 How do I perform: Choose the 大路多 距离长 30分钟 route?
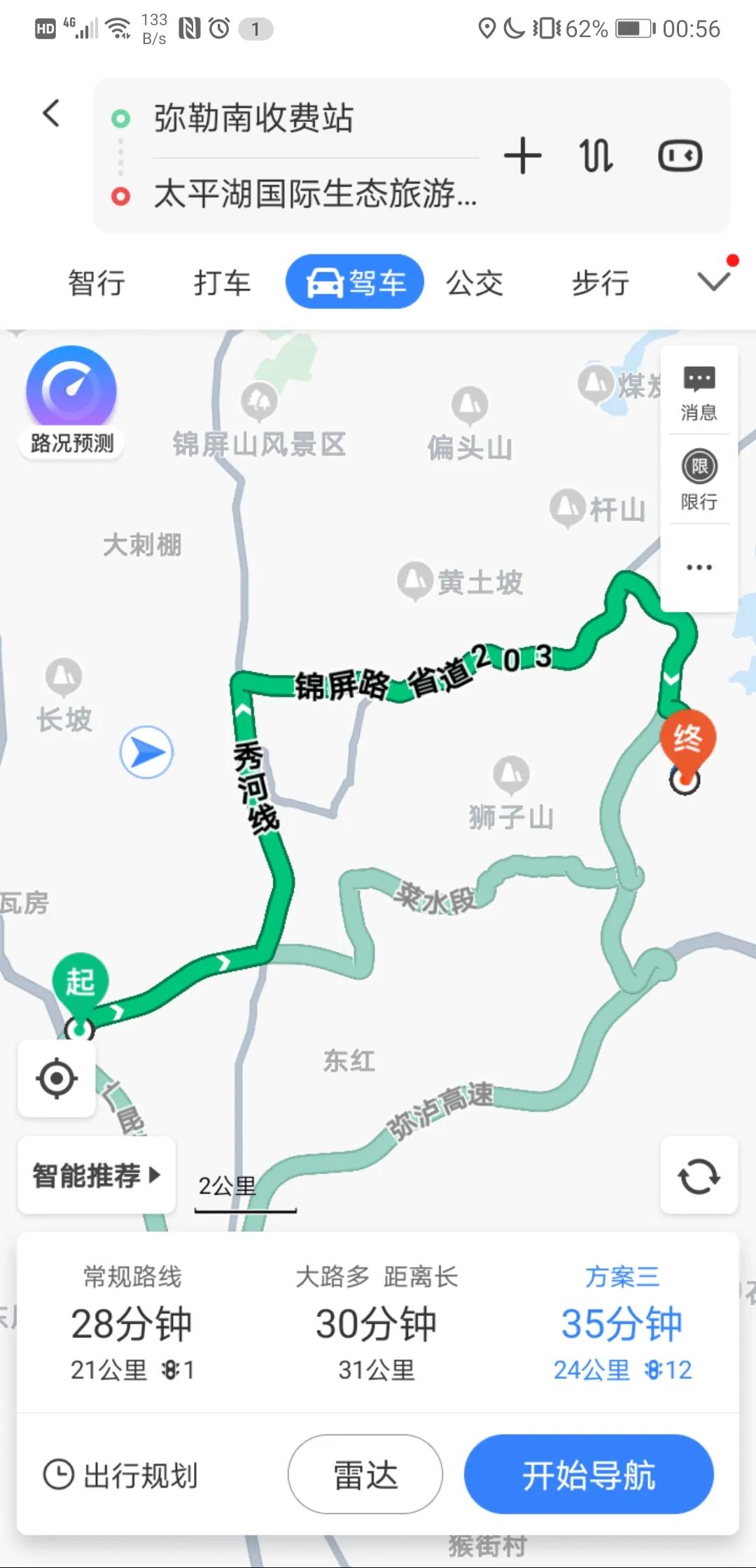coord(376,1323)
